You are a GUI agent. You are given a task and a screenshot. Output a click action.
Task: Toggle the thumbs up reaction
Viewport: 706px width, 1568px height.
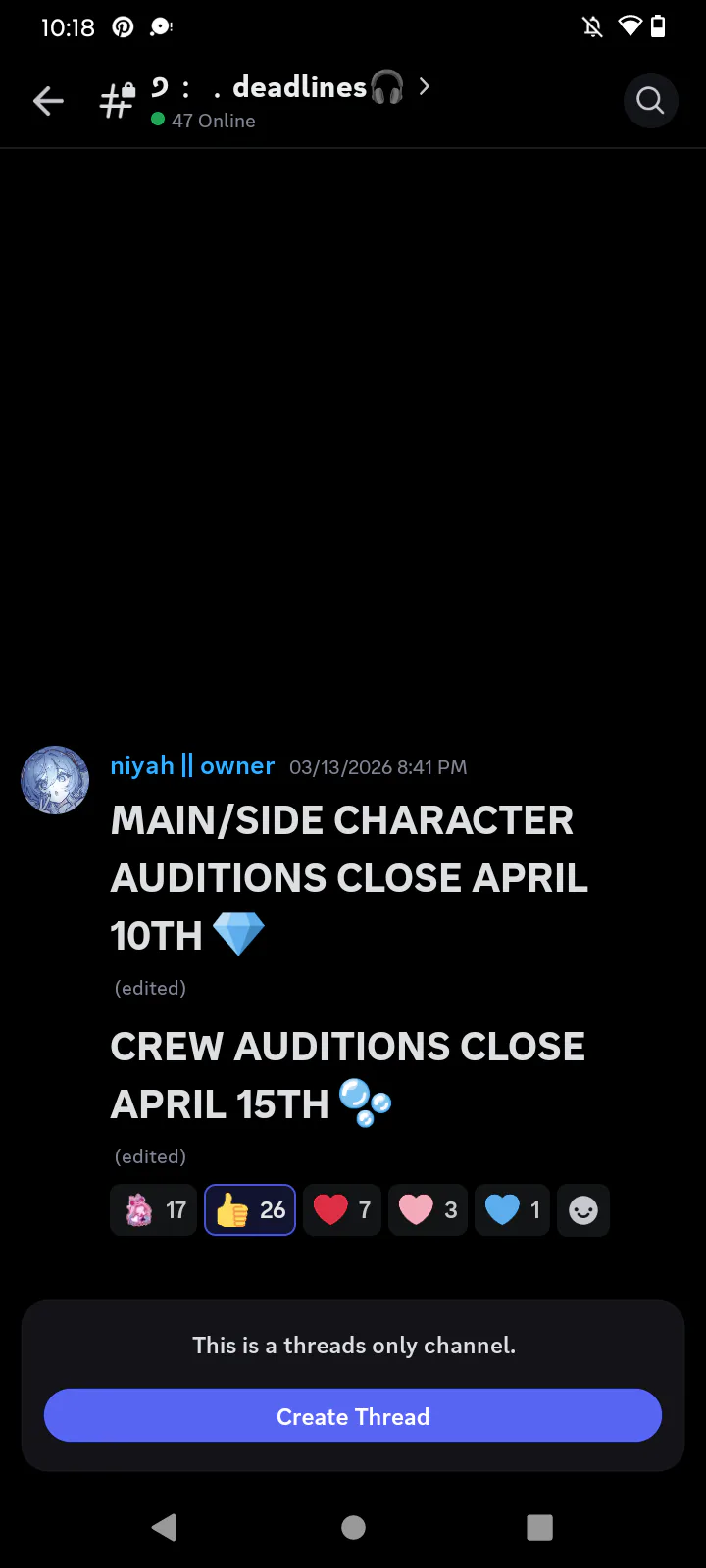tap(250, 1210)
